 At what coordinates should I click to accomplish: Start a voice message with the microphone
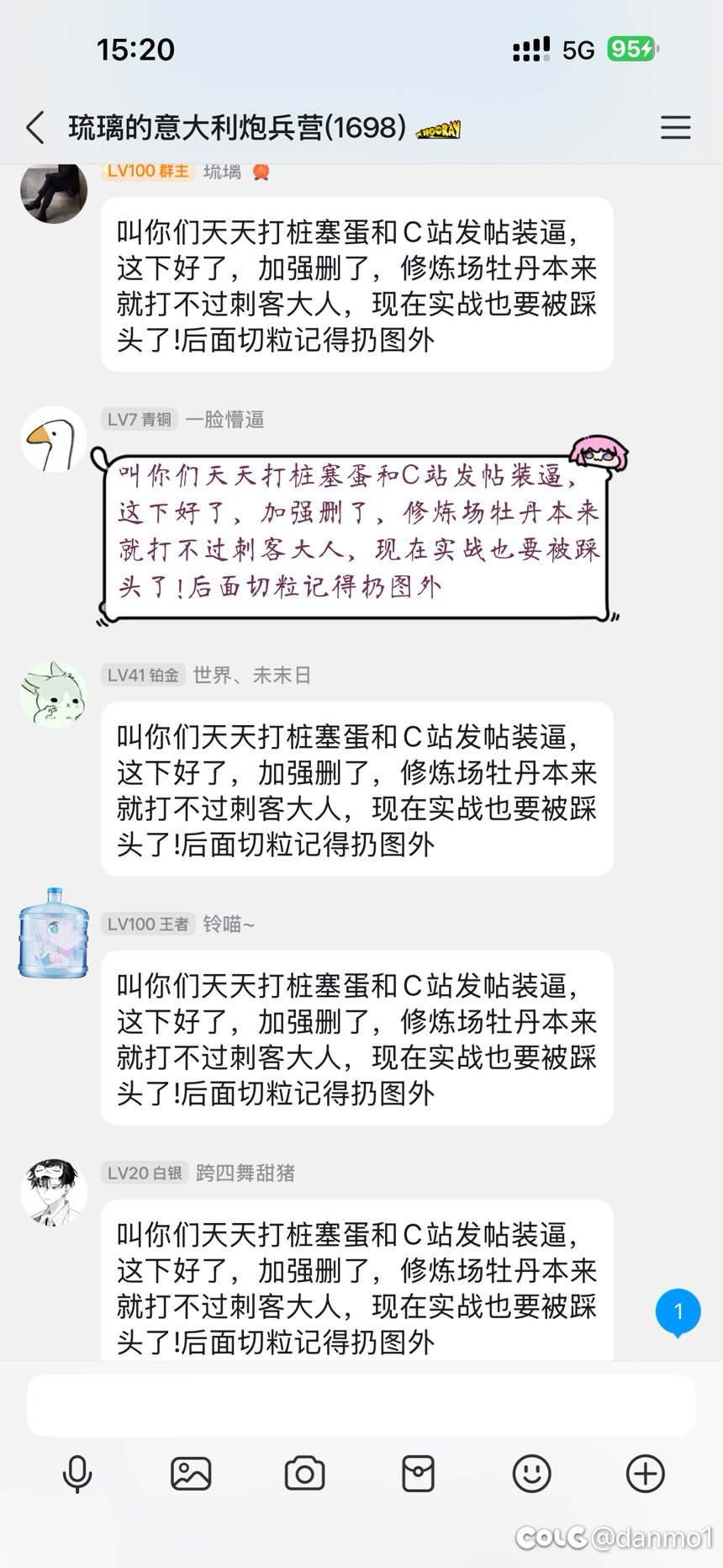pyautogui.click(x=77, y=1474)
